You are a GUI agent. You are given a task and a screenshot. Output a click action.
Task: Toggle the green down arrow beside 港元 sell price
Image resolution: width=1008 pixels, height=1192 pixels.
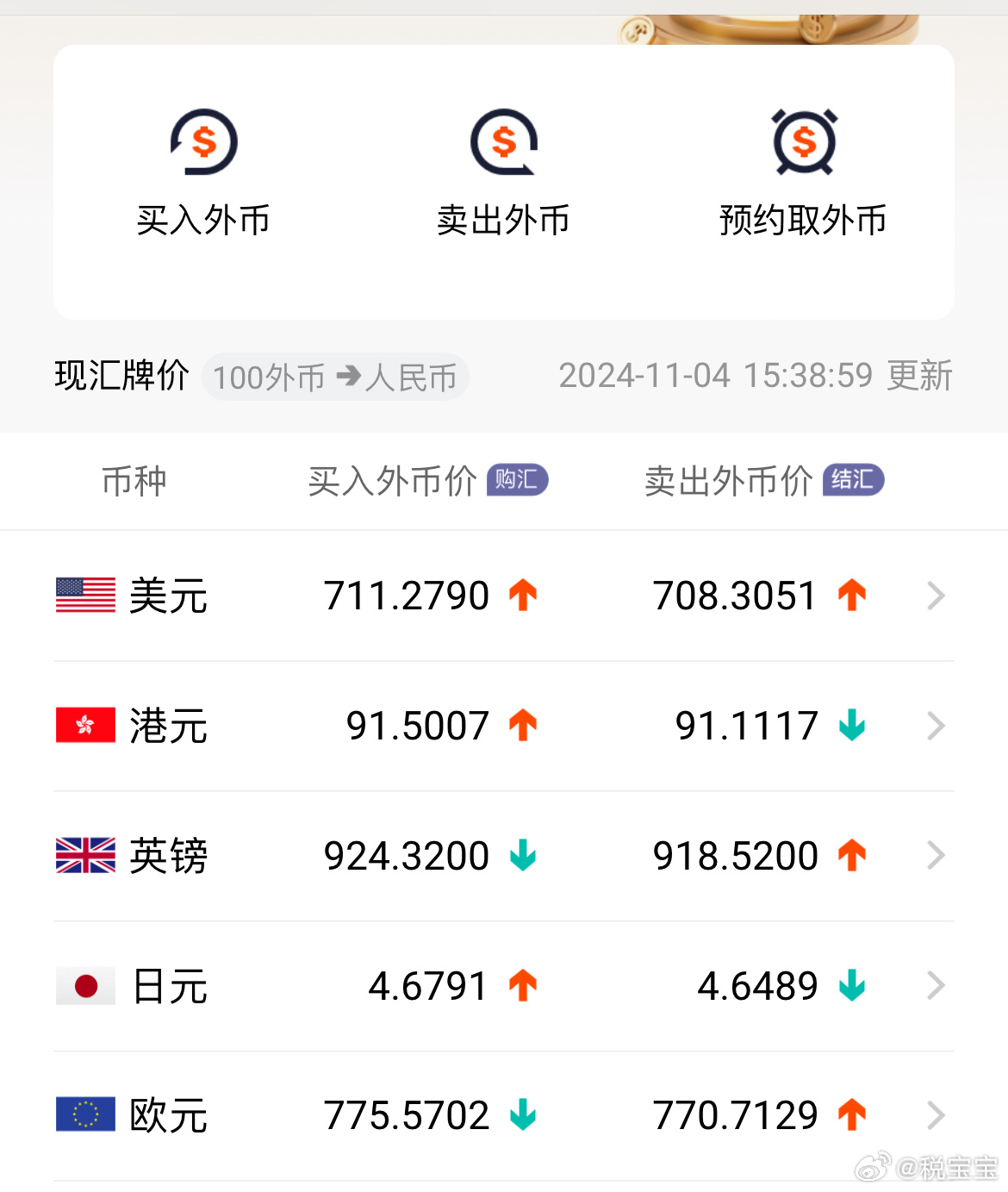tap(852, 726)
